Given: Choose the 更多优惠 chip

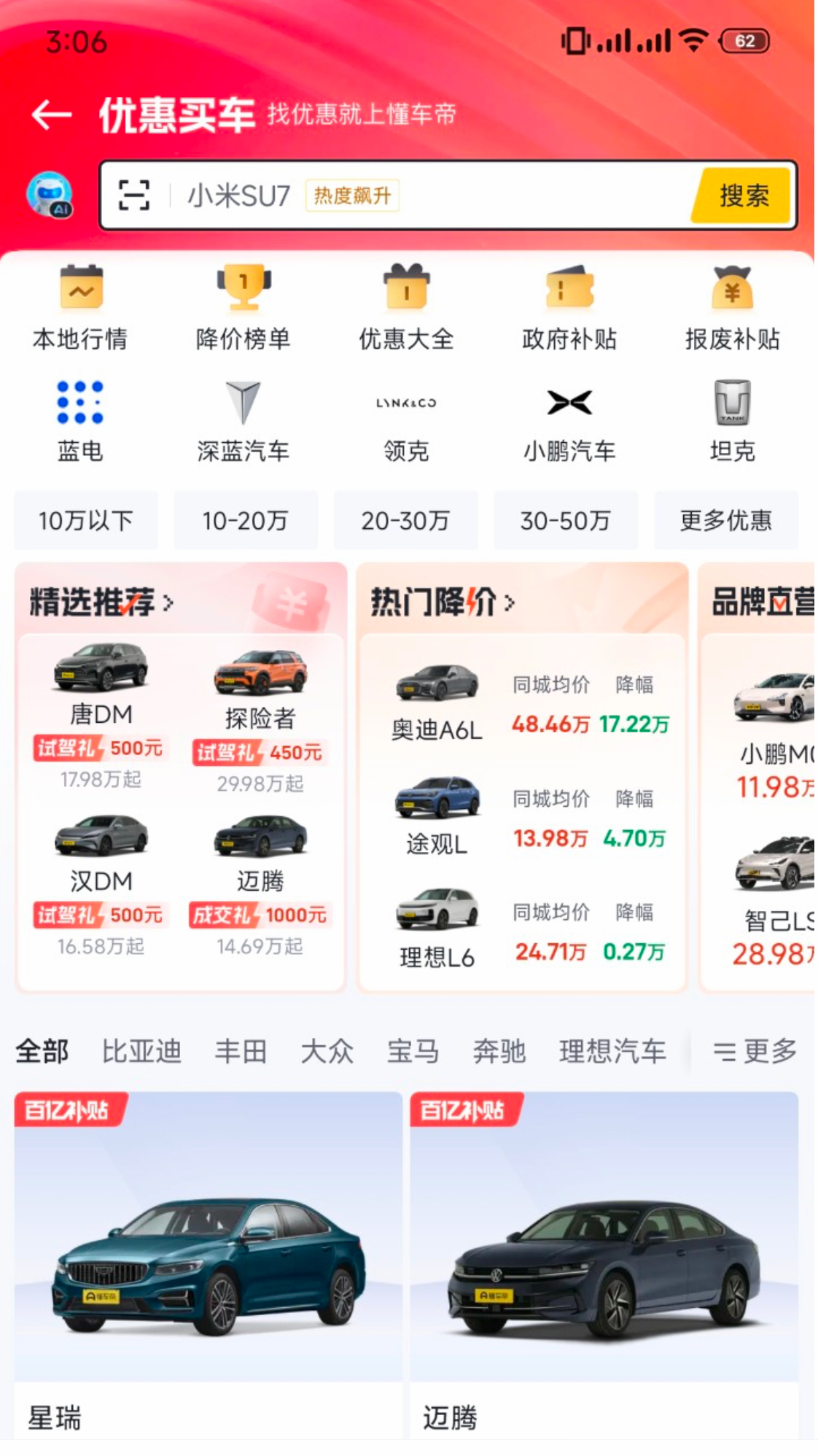Looking at the screenshot, I should coord(725,521).
